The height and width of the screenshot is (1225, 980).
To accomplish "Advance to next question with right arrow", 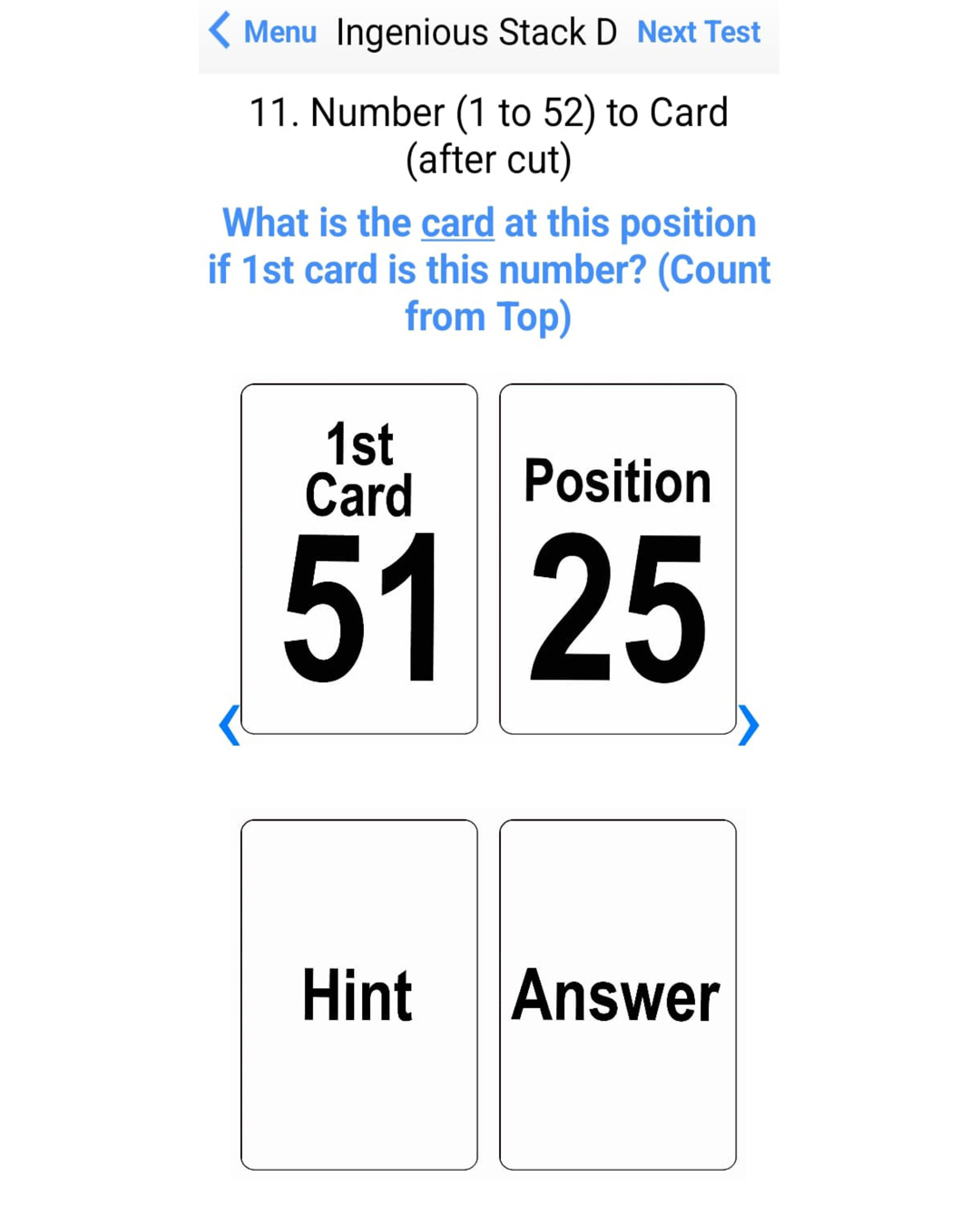I will (748, 725).
